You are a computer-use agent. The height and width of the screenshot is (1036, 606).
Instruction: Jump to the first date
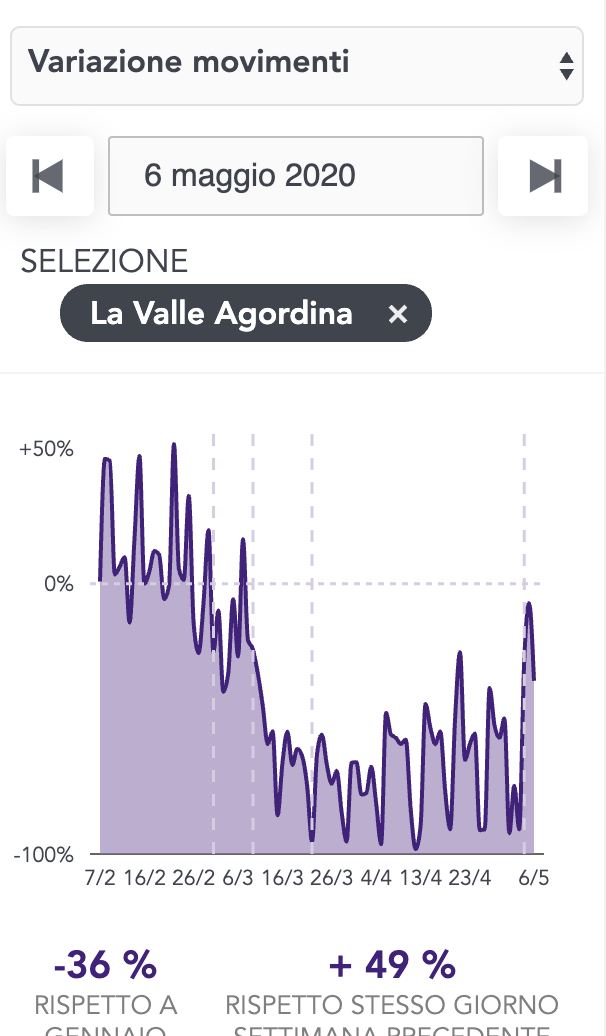(x=49, y=176)
